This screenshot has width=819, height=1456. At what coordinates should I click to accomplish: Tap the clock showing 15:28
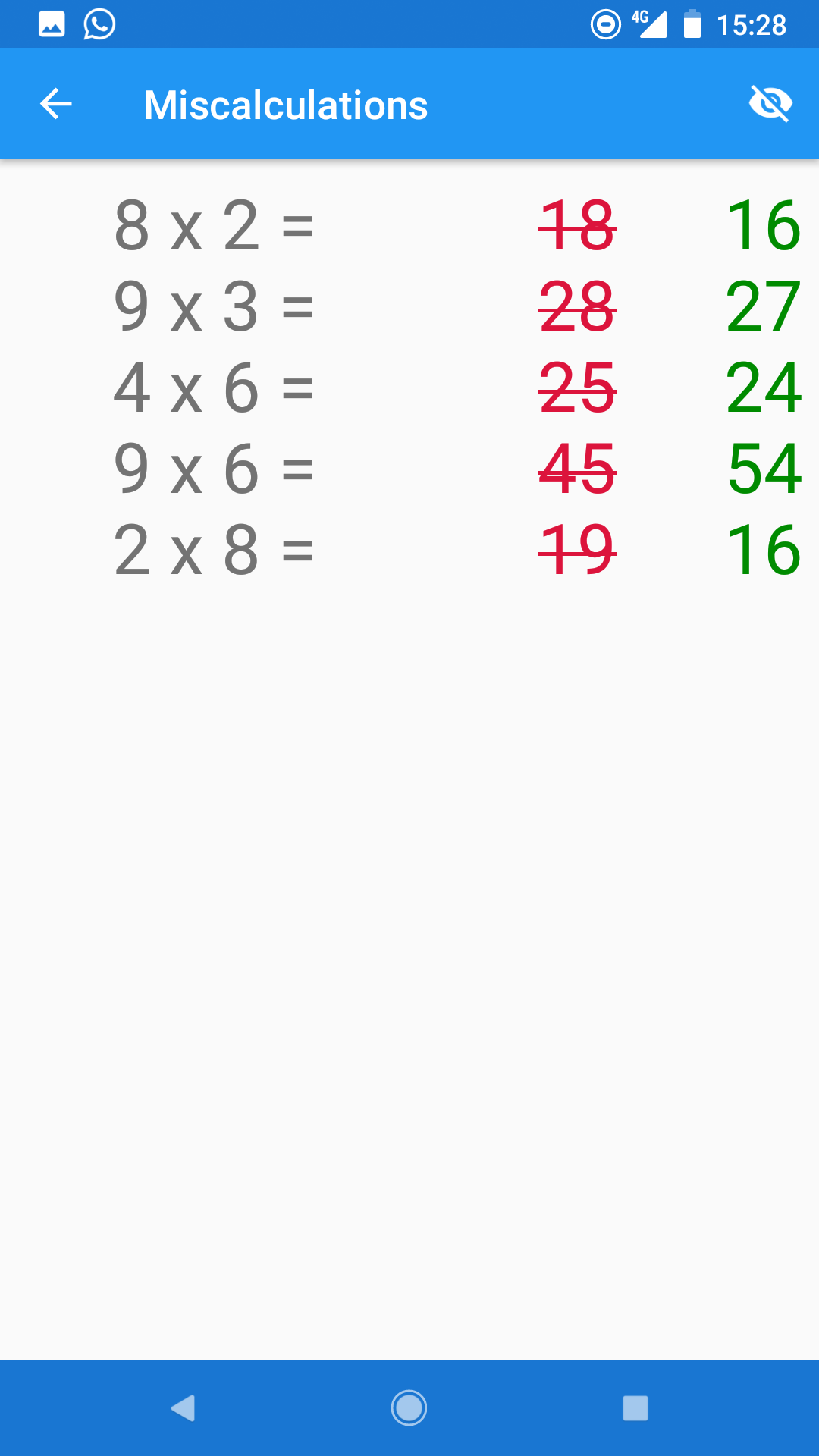755,24
